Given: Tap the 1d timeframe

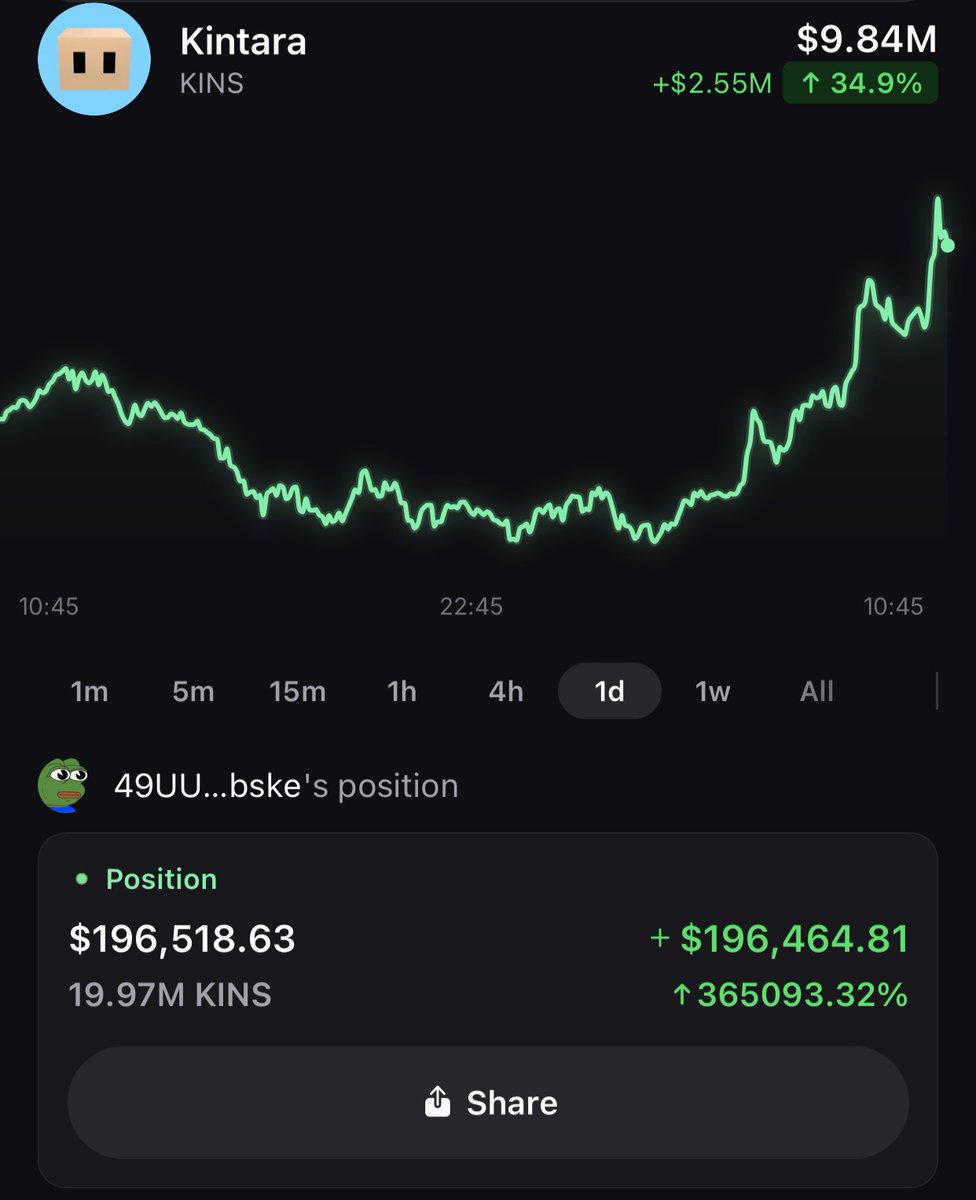Looking at the screenshot, I should coord(609,691).
